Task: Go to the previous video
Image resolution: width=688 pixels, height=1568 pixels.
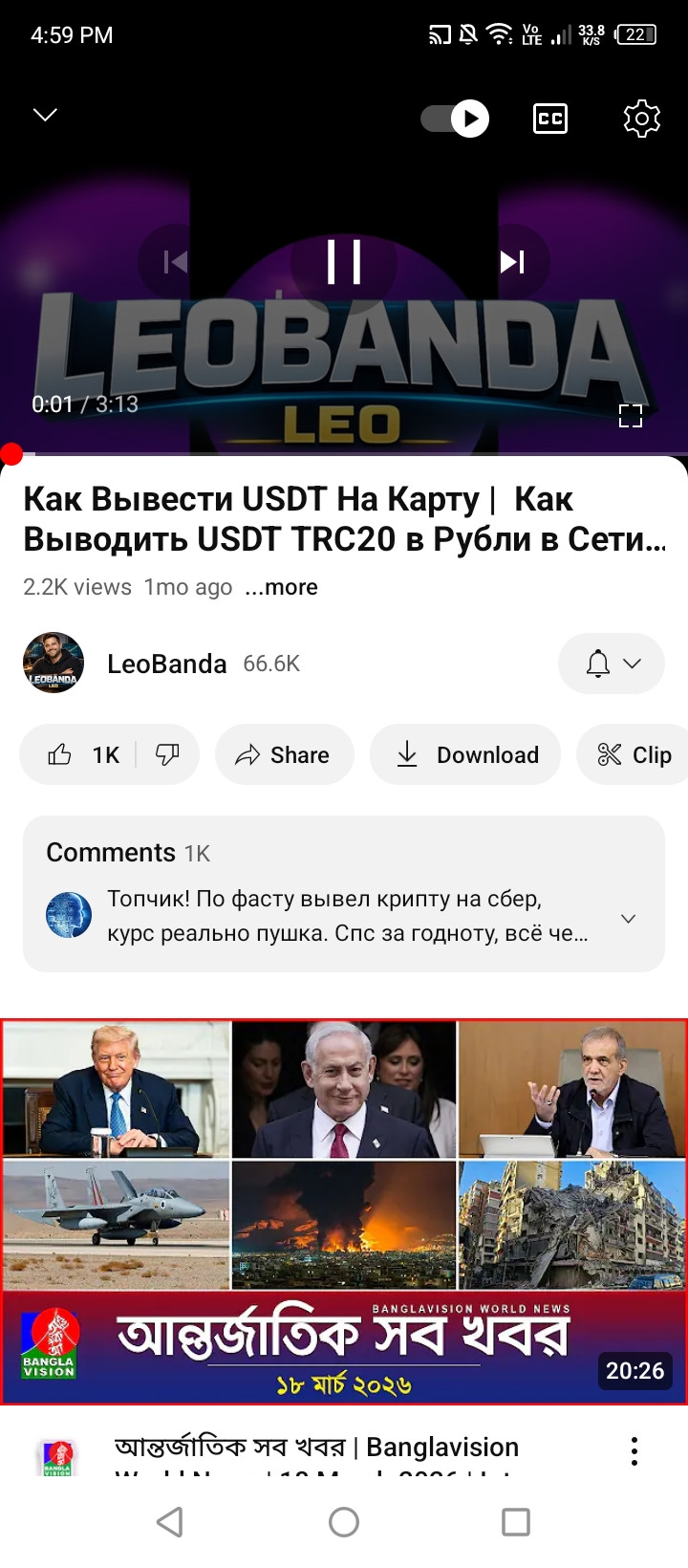Action: pos(175,261)
